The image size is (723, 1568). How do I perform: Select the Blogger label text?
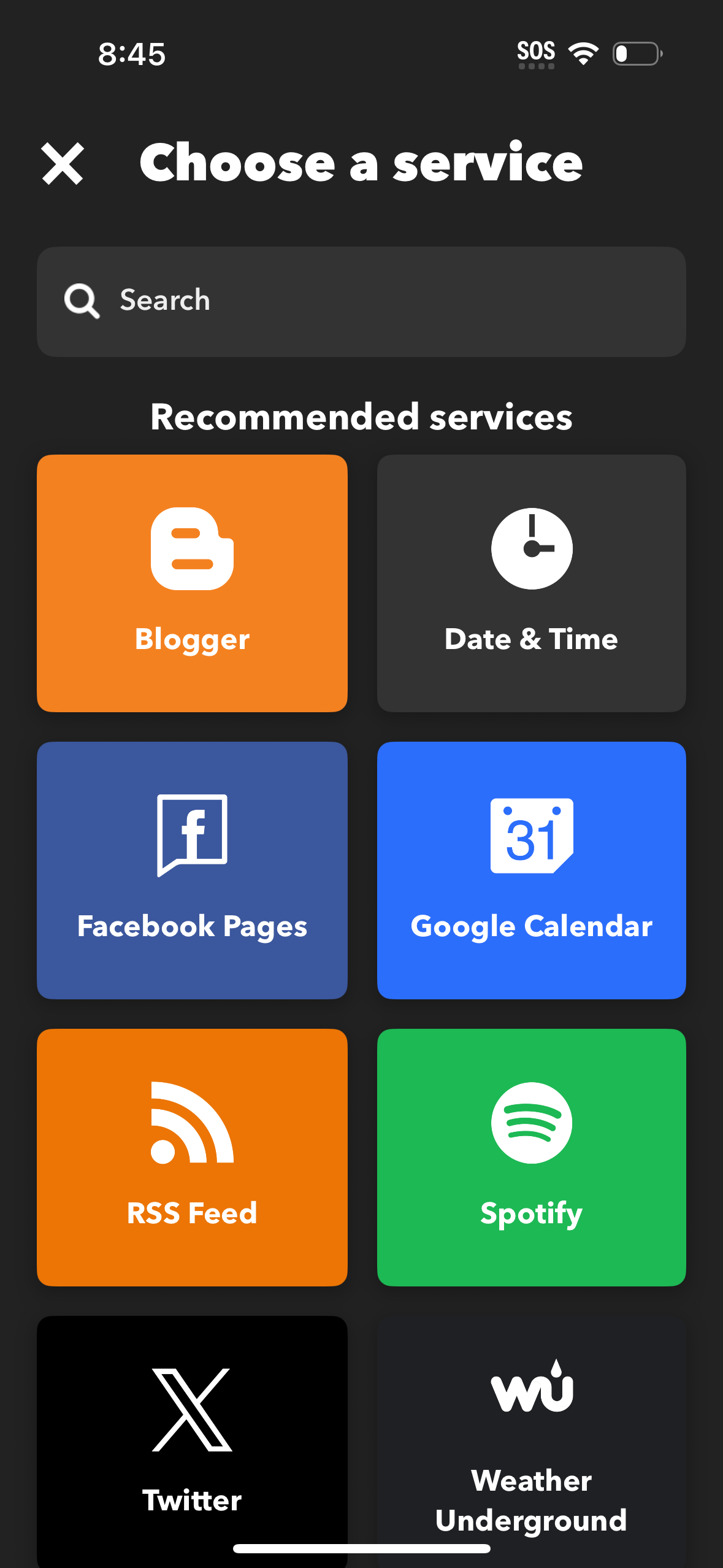[x=192, y=639]
